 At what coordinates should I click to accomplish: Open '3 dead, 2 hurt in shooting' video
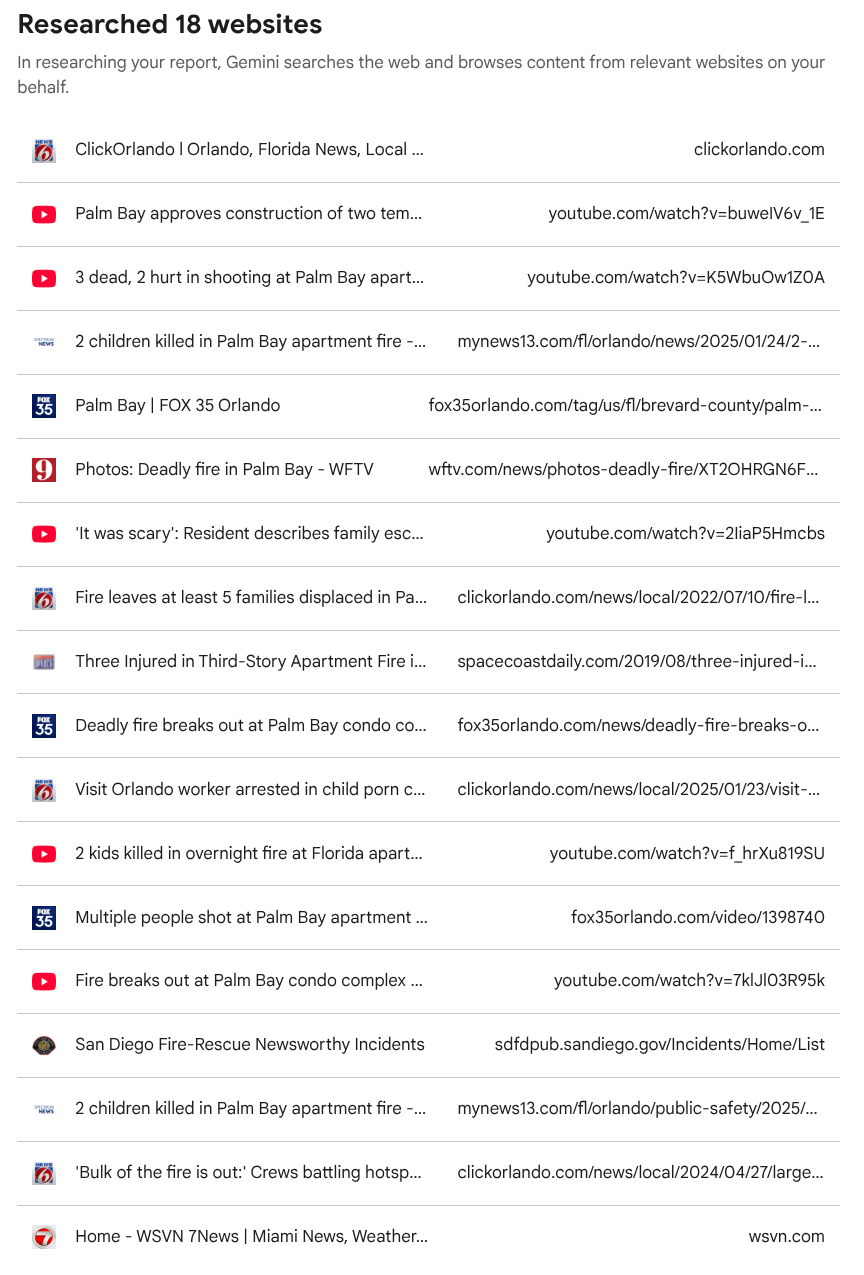click(250, 278)
